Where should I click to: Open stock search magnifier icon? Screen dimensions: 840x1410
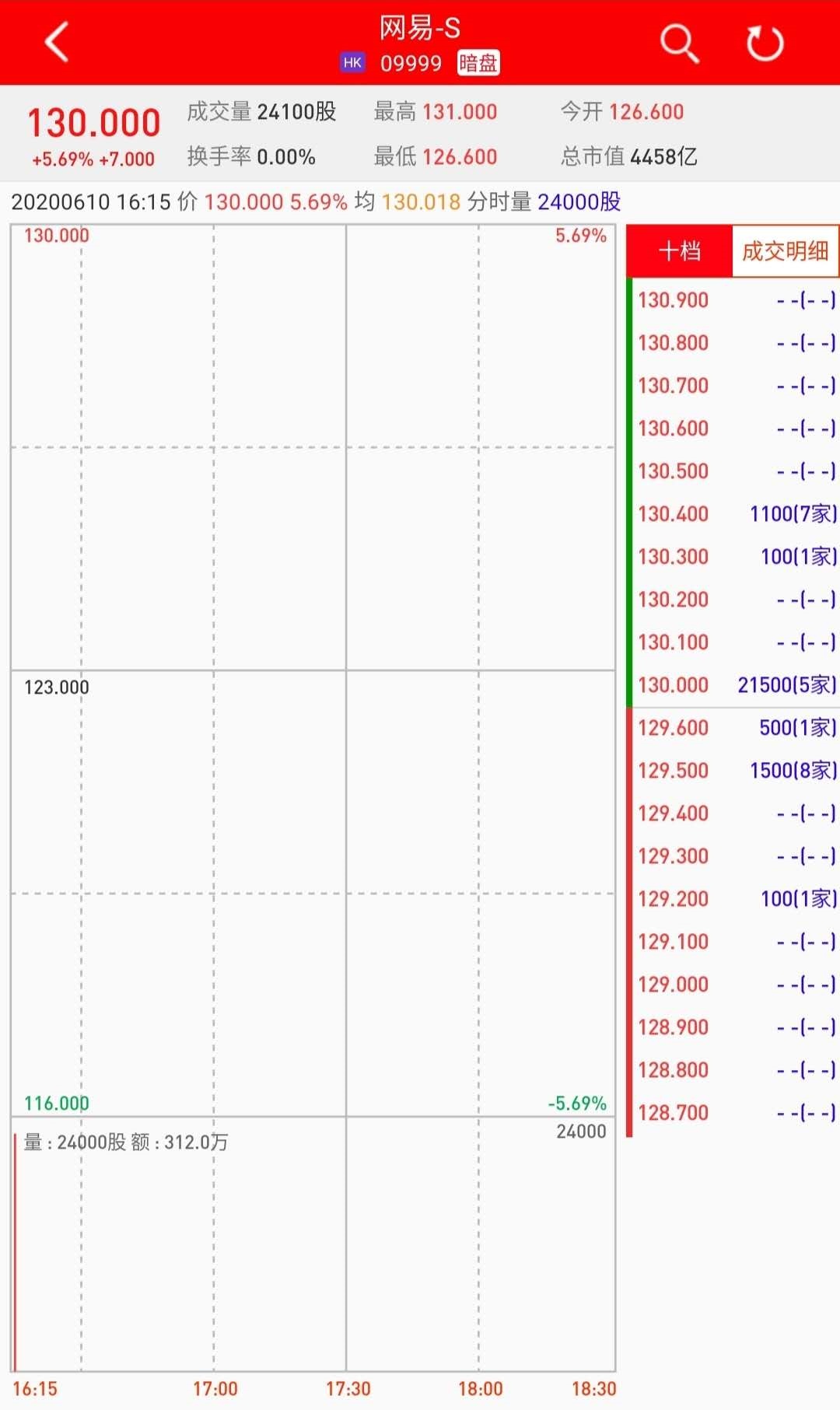[x=679, y=43]
